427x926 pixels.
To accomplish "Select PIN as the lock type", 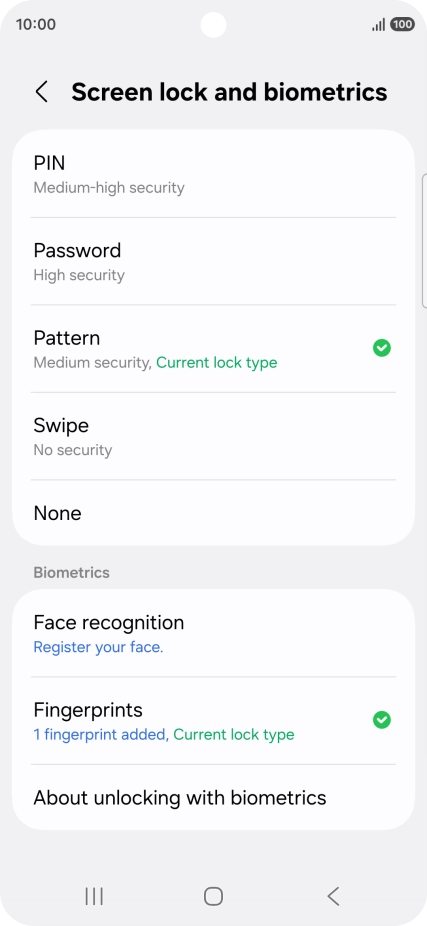I will (213, 174).
